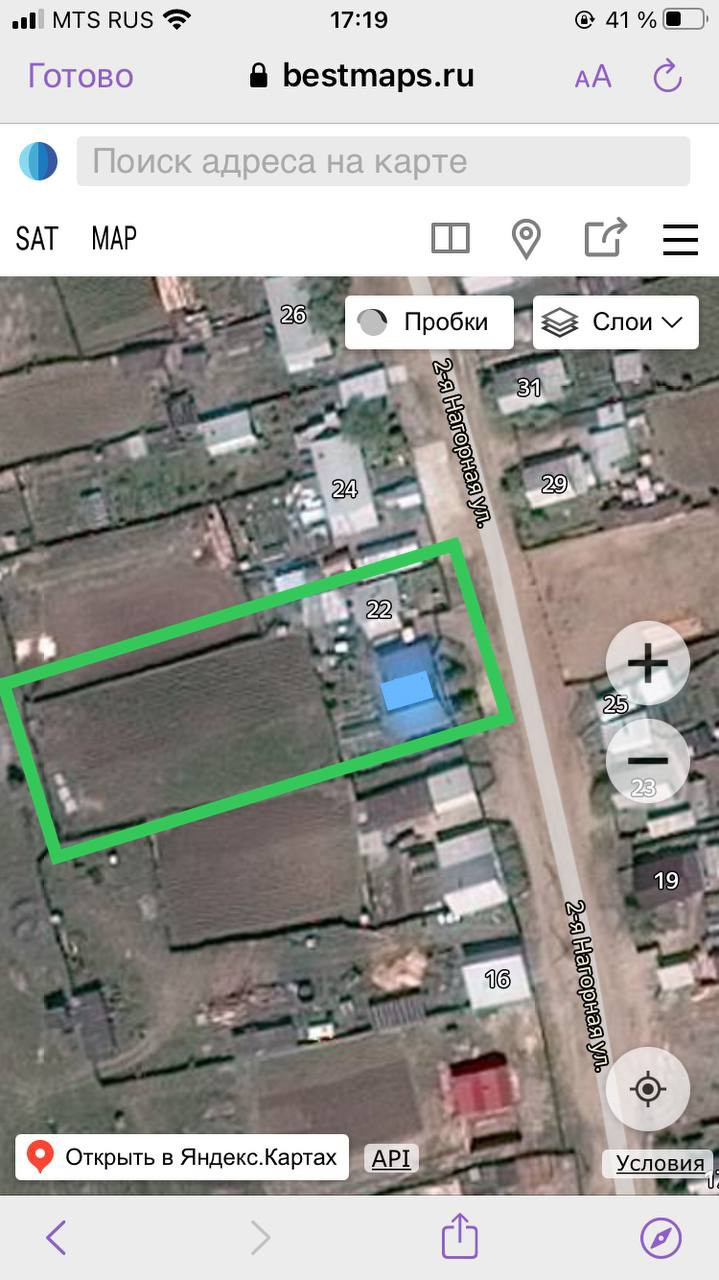Viewport: 719px width, 1280px height.
Task: Zoom out with the minus button
Action: click(648, 759)
